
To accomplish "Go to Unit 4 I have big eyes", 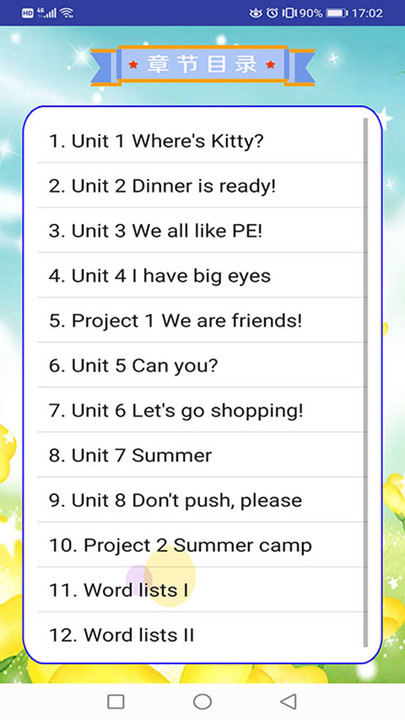I will 202,276.
